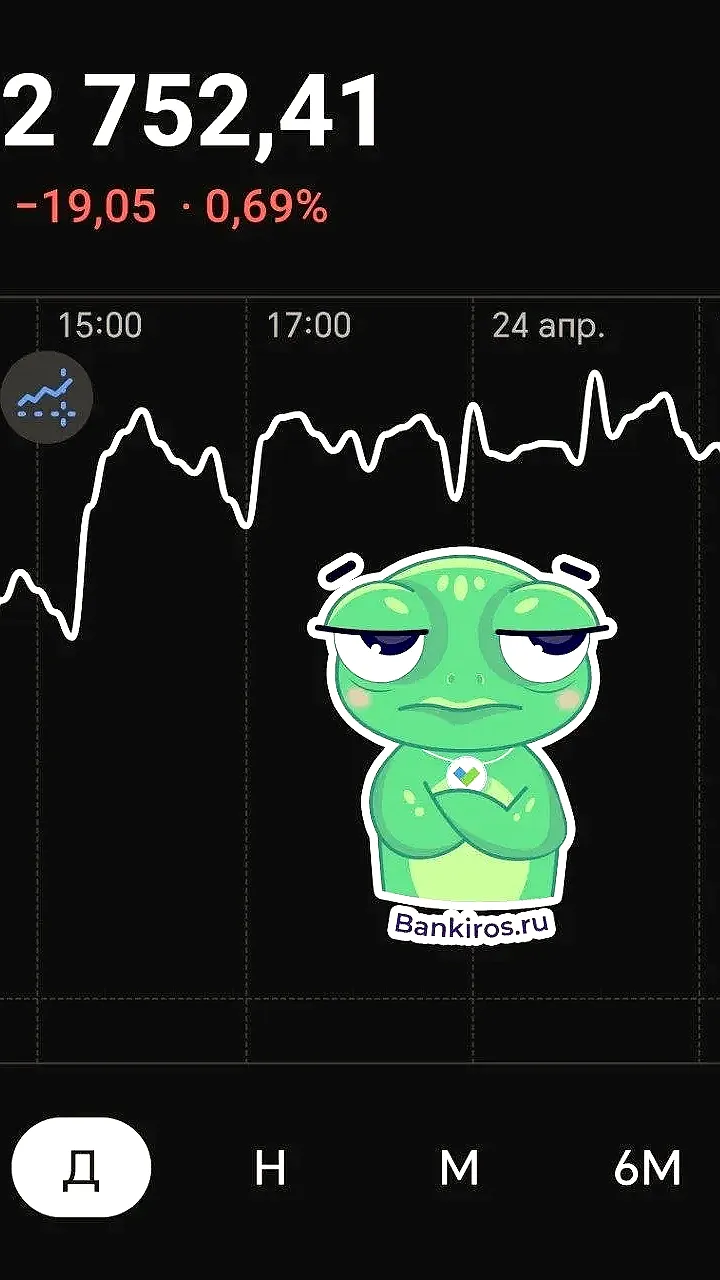The width and height of the screenshot is (720, 1280).
Task: Switch to the М month period
Action: coord(459,1167)
